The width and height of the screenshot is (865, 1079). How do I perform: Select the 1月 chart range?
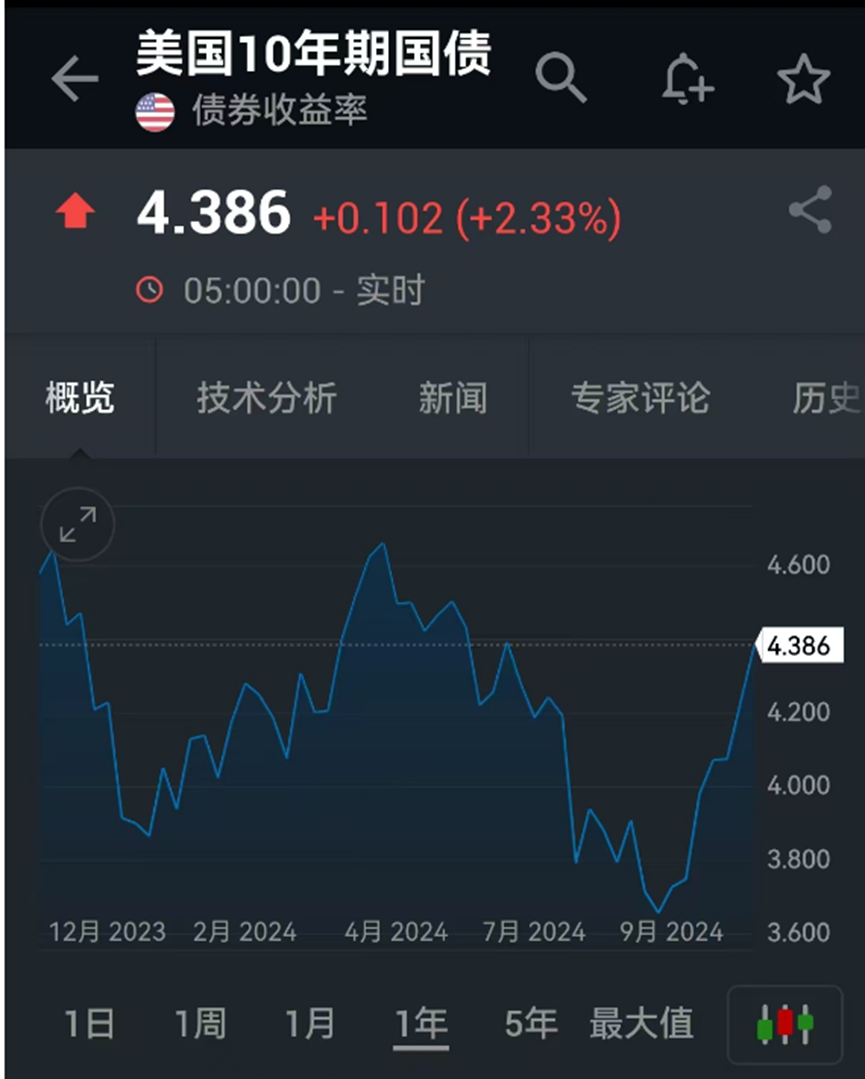tap(310, 1023)
